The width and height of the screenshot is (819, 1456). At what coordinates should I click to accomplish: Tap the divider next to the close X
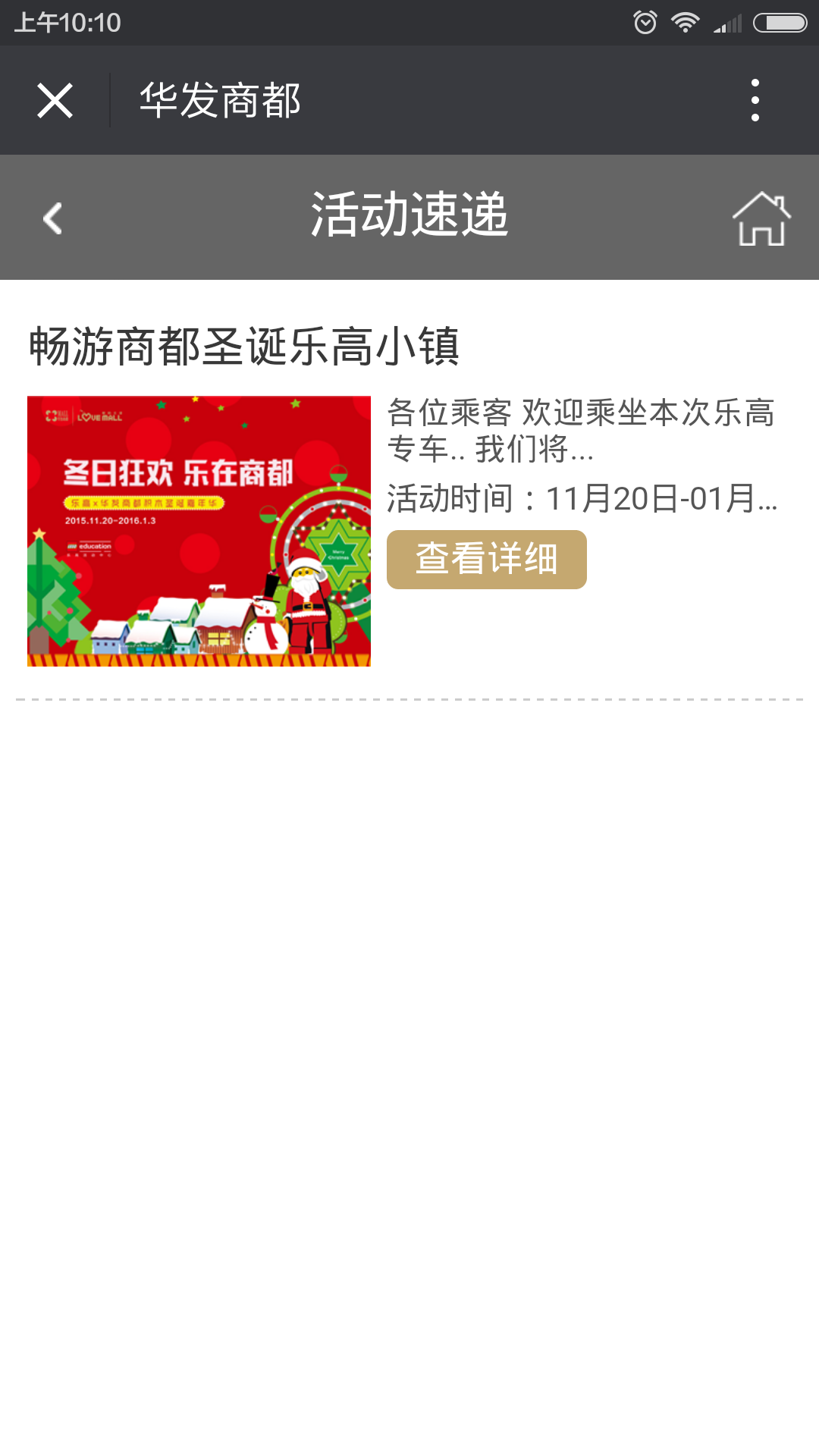pos(111,100)
